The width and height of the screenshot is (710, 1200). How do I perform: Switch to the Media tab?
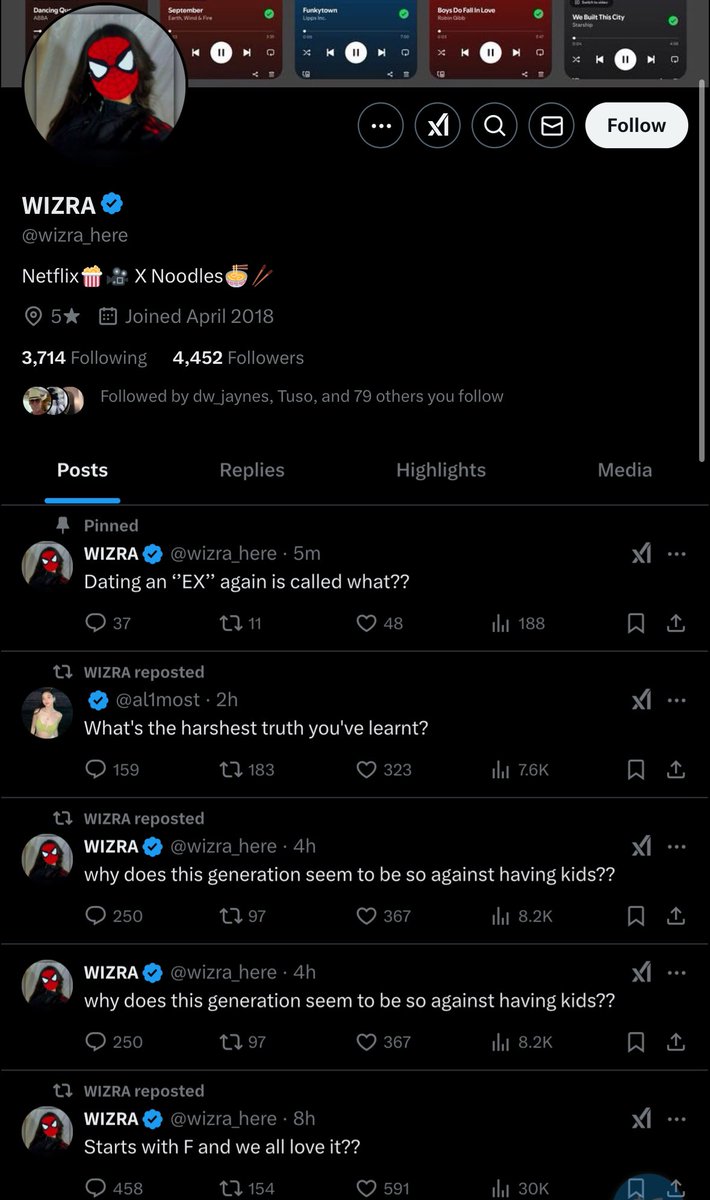pyautogui.click(x=624, y=470)
